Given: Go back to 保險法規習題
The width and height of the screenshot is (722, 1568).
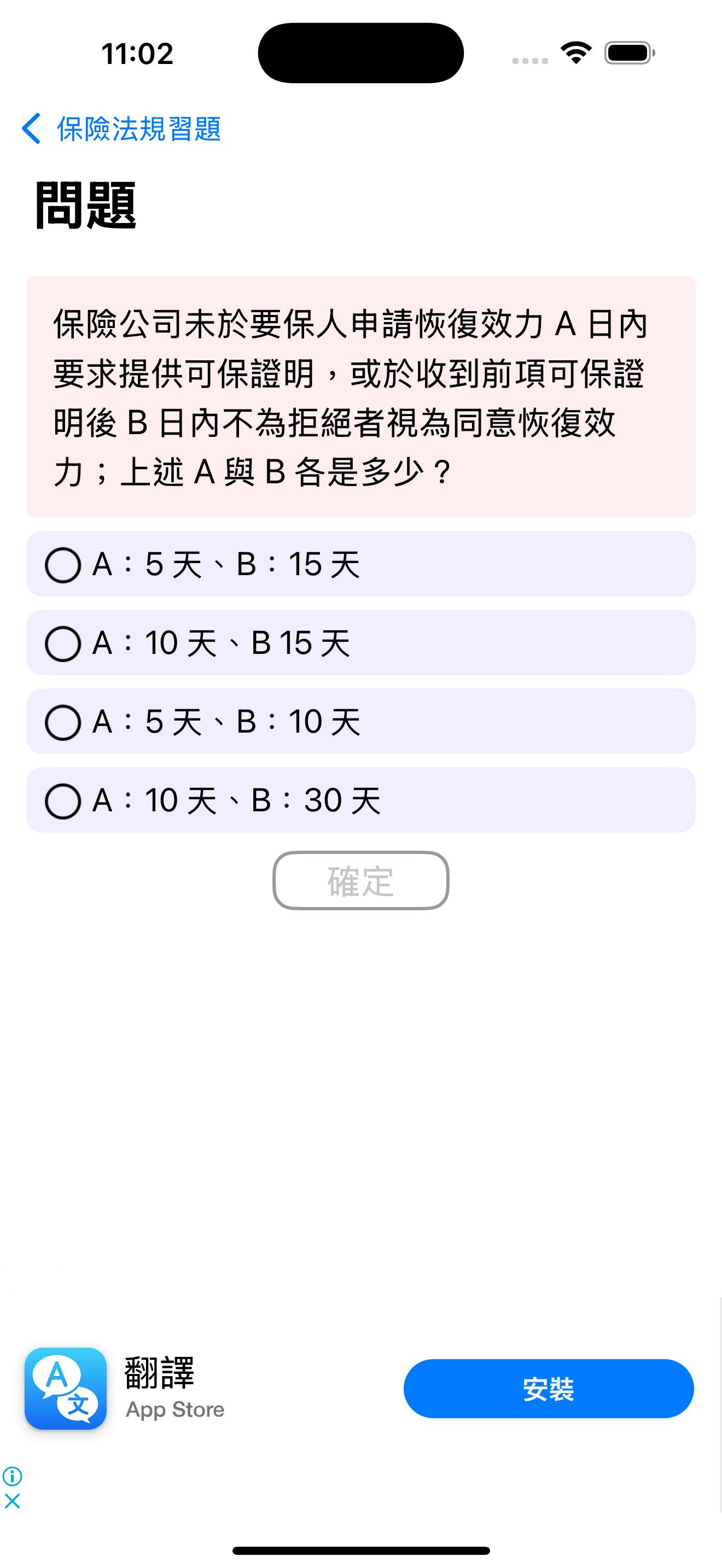Looking at the screenshot, I should pyautogui.click(x=120, y=128).
